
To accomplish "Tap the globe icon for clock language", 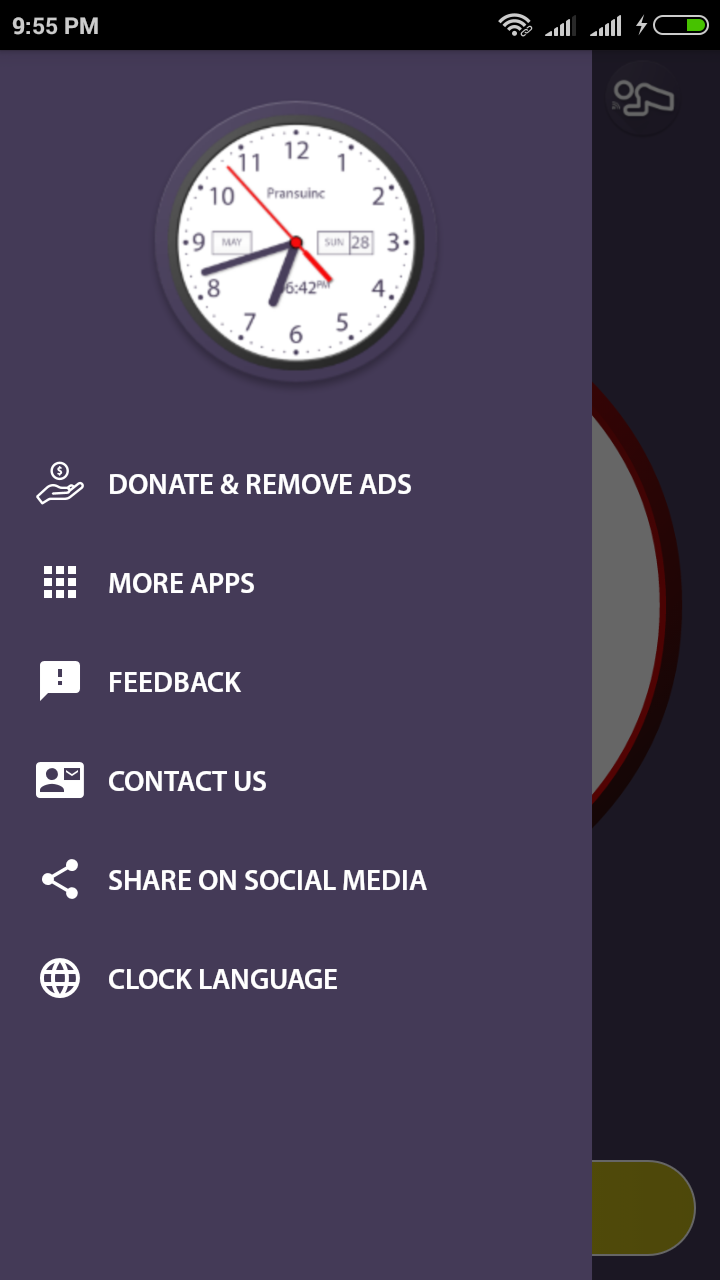I will [x=60, y=978].
